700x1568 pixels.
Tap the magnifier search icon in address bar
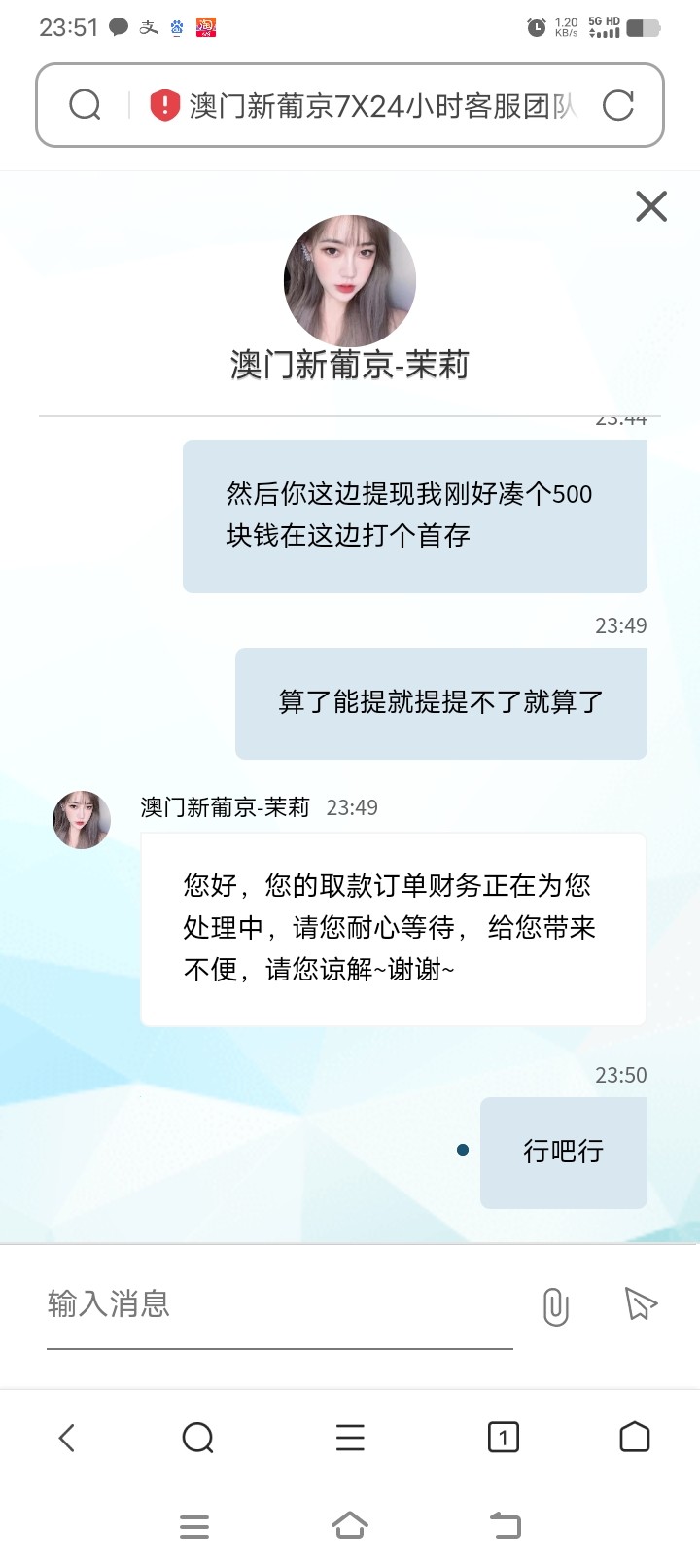(x=85, y=105)
